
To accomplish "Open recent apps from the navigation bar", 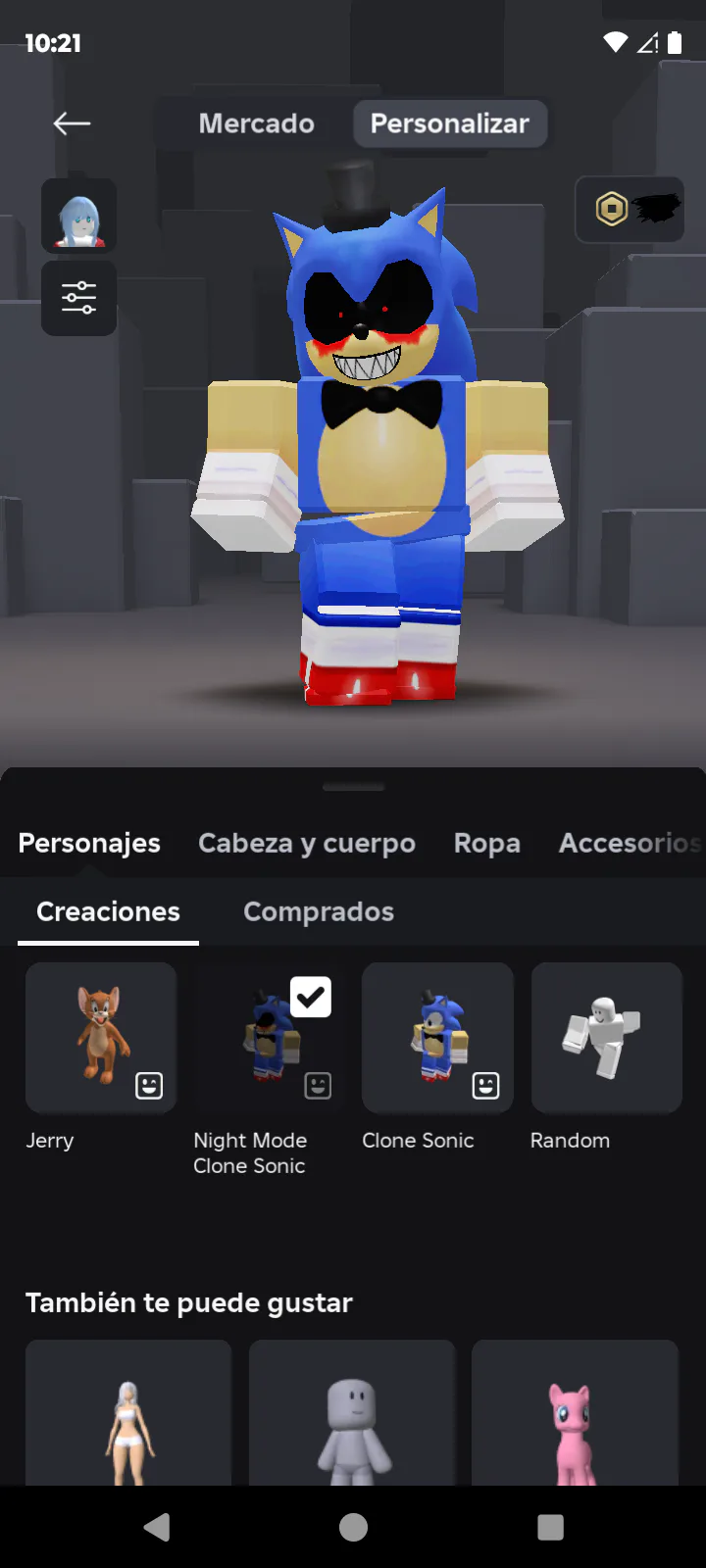I will click(551, 1527).
